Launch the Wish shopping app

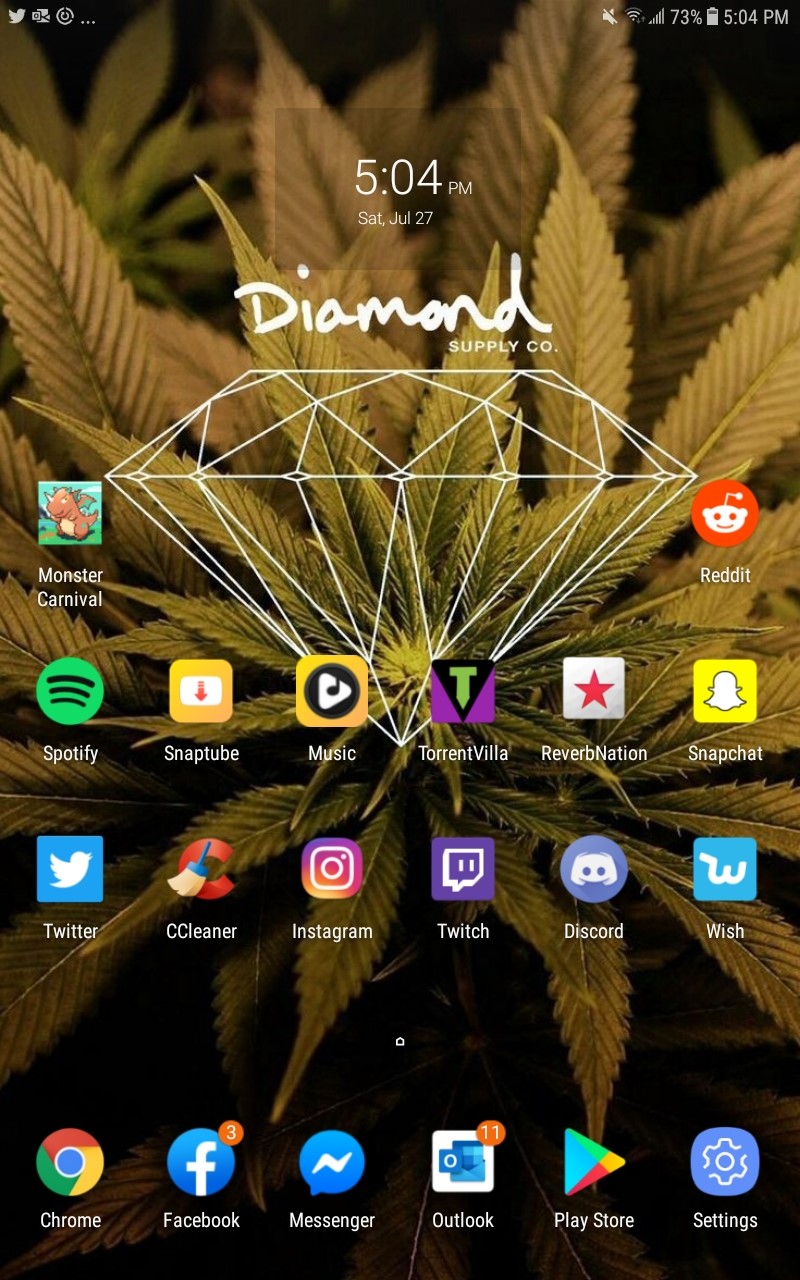pos(725,869)
